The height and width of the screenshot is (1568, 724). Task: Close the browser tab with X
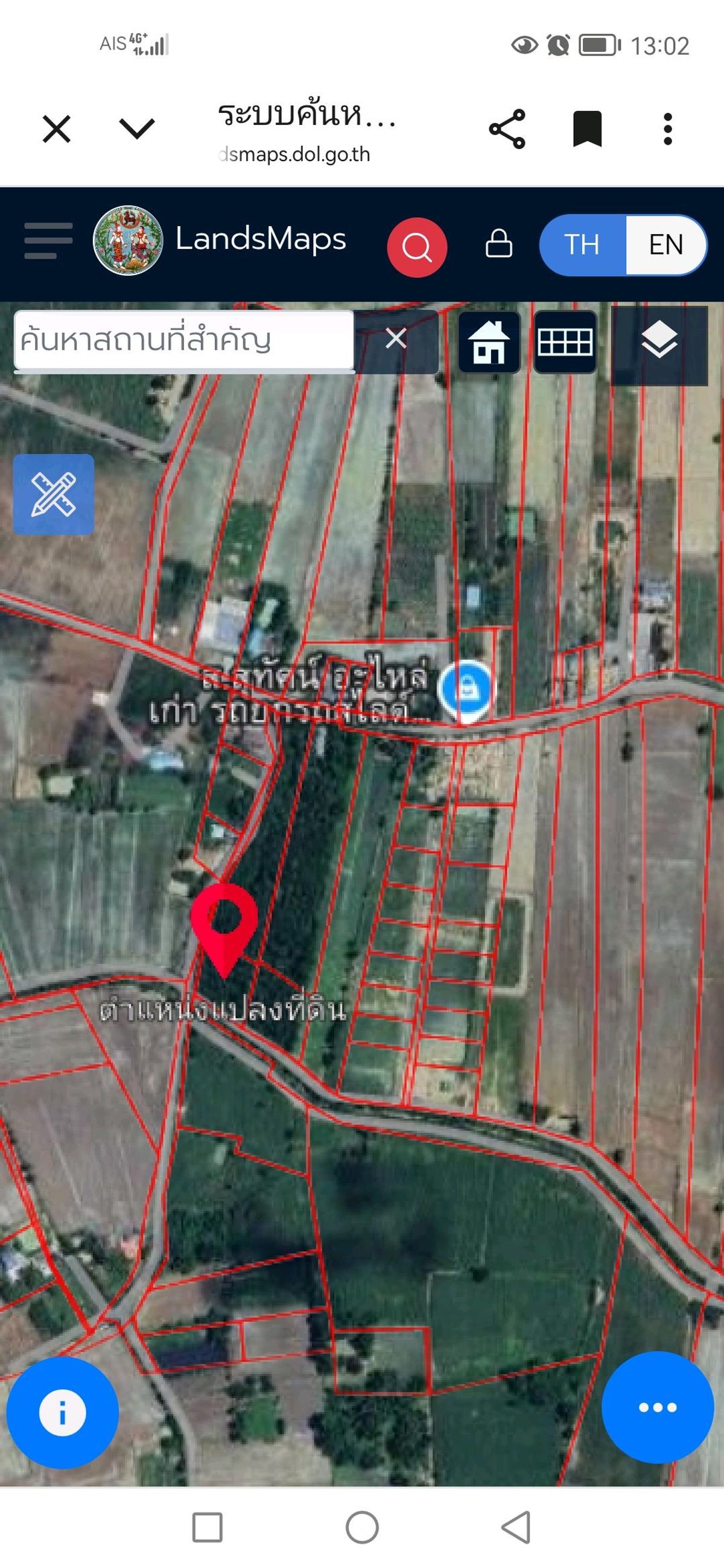57,129
